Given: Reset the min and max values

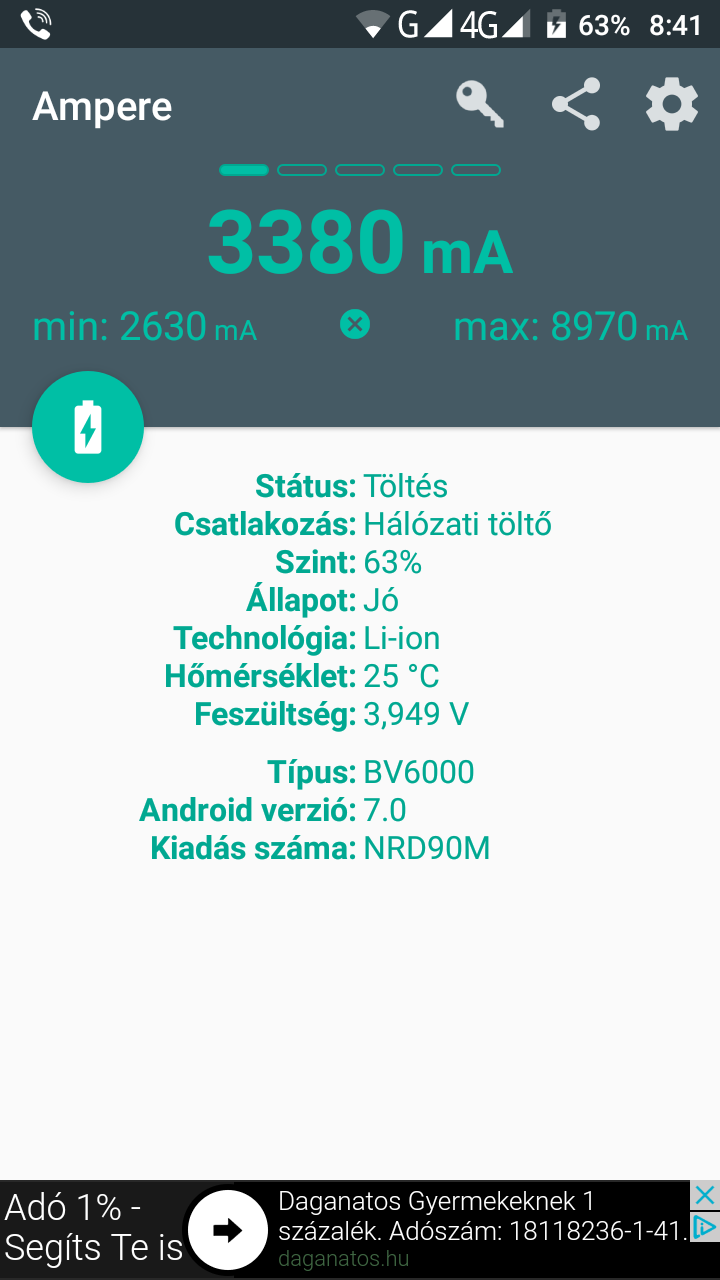Looking at the screenshot, I should (x=355, y=324).
